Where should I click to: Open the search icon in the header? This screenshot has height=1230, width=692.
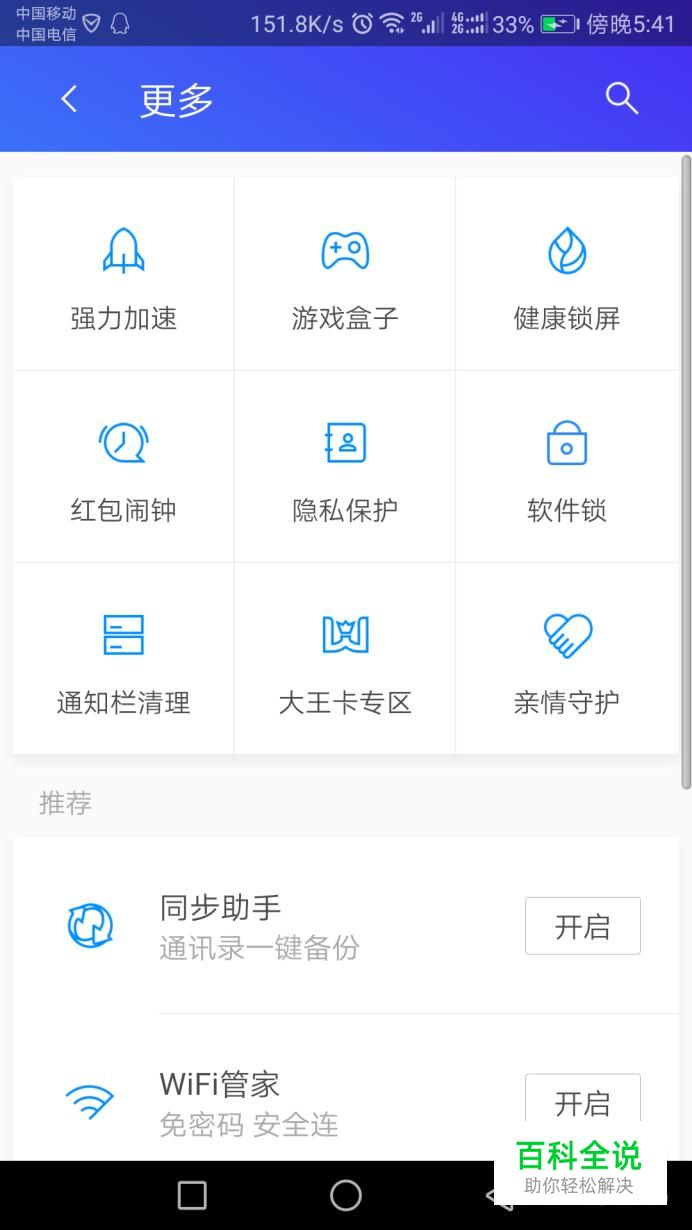coord(621,99)
